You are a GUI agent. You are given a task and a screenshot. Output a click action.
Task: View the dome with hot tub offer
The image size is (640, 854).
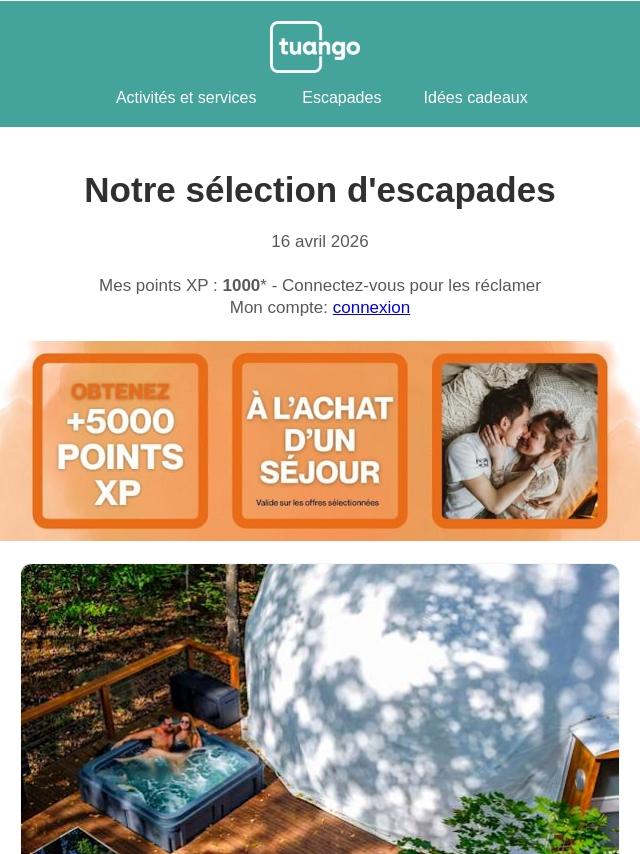tap(320, 708)
